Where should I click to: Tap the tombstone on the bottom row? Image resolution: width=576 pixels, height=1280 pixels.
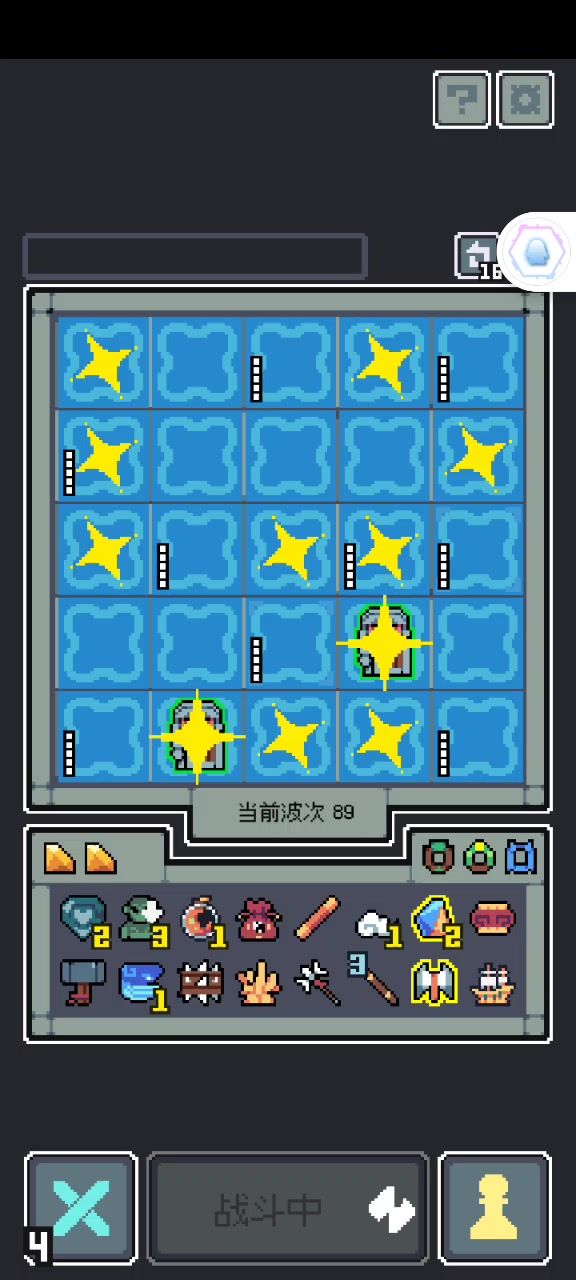197,735
